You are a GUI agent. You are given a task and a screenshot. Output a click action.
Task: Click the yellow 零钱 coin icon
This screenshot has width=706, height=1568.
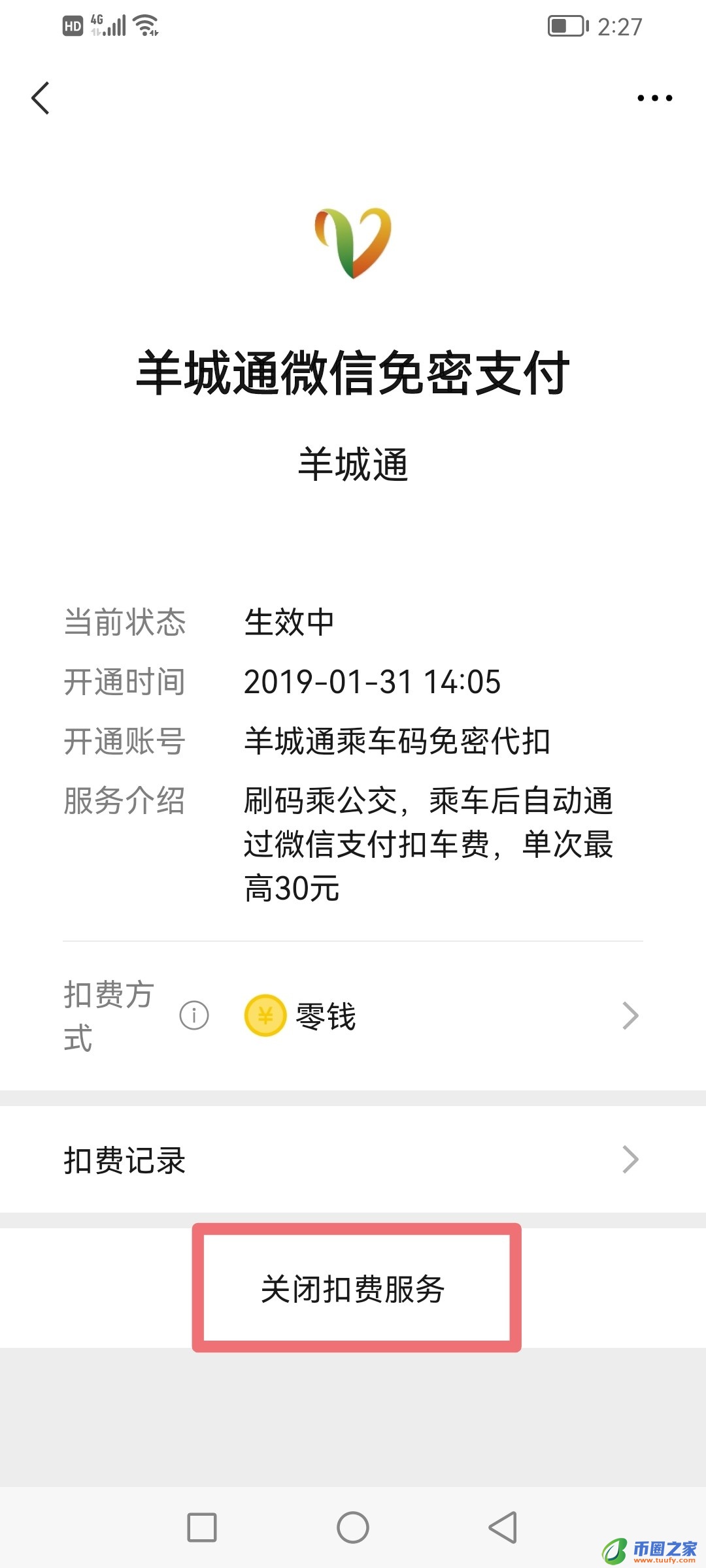click(264, 1015)
